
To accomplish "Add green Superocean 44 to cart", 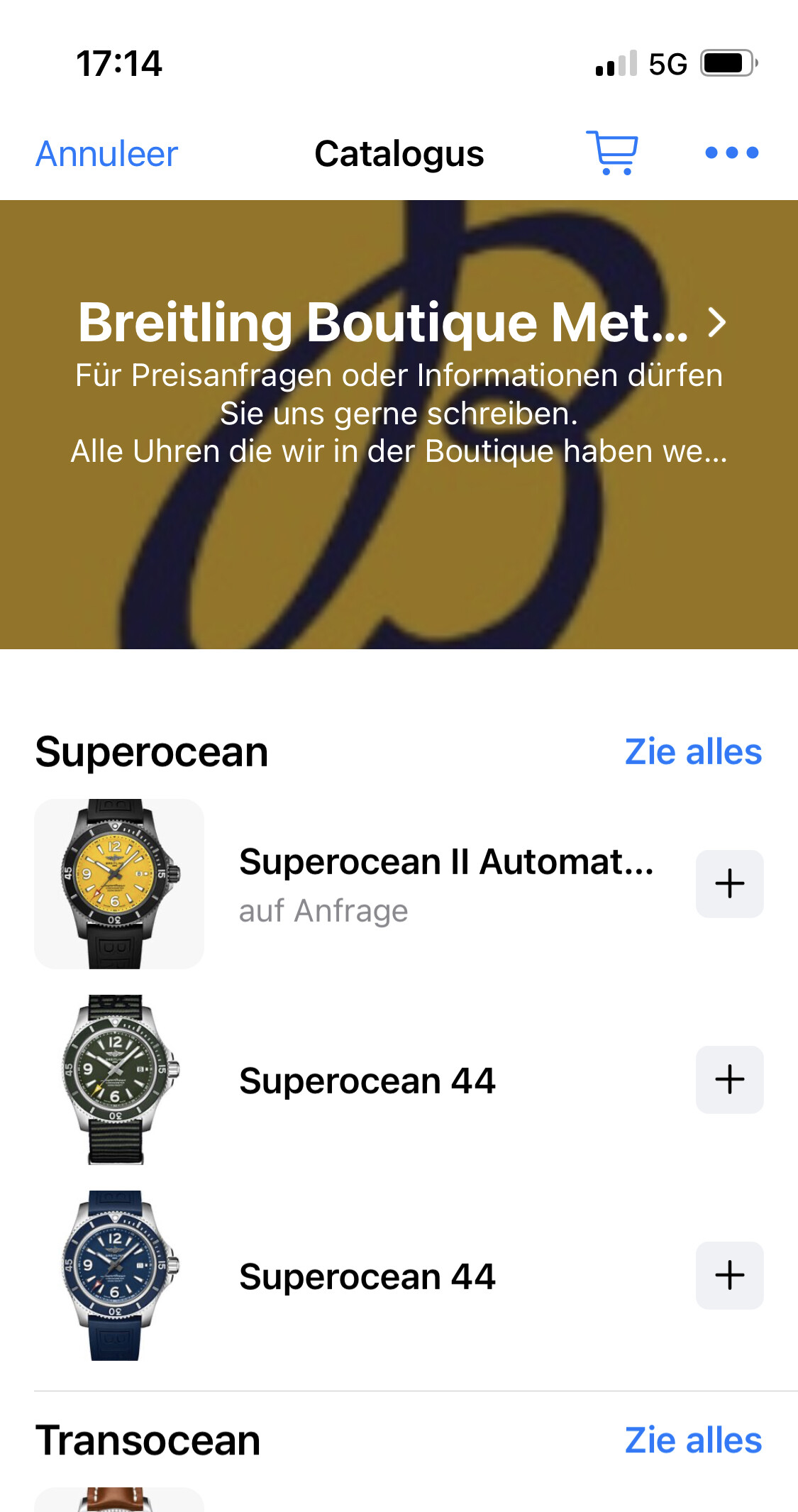I will click(729, 1080).
